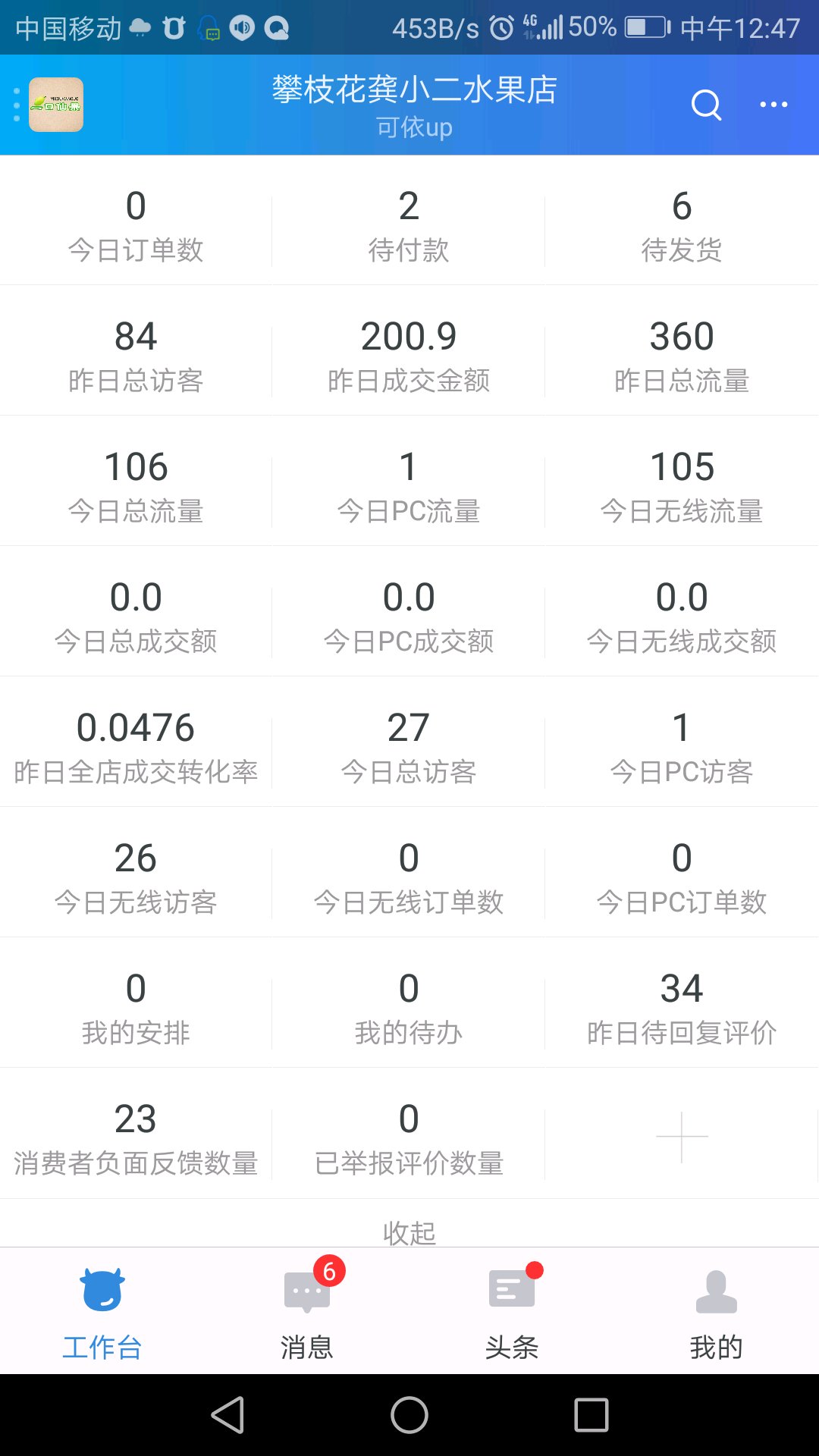Switch to the 消息 tab

click(x=307, y=1310)
